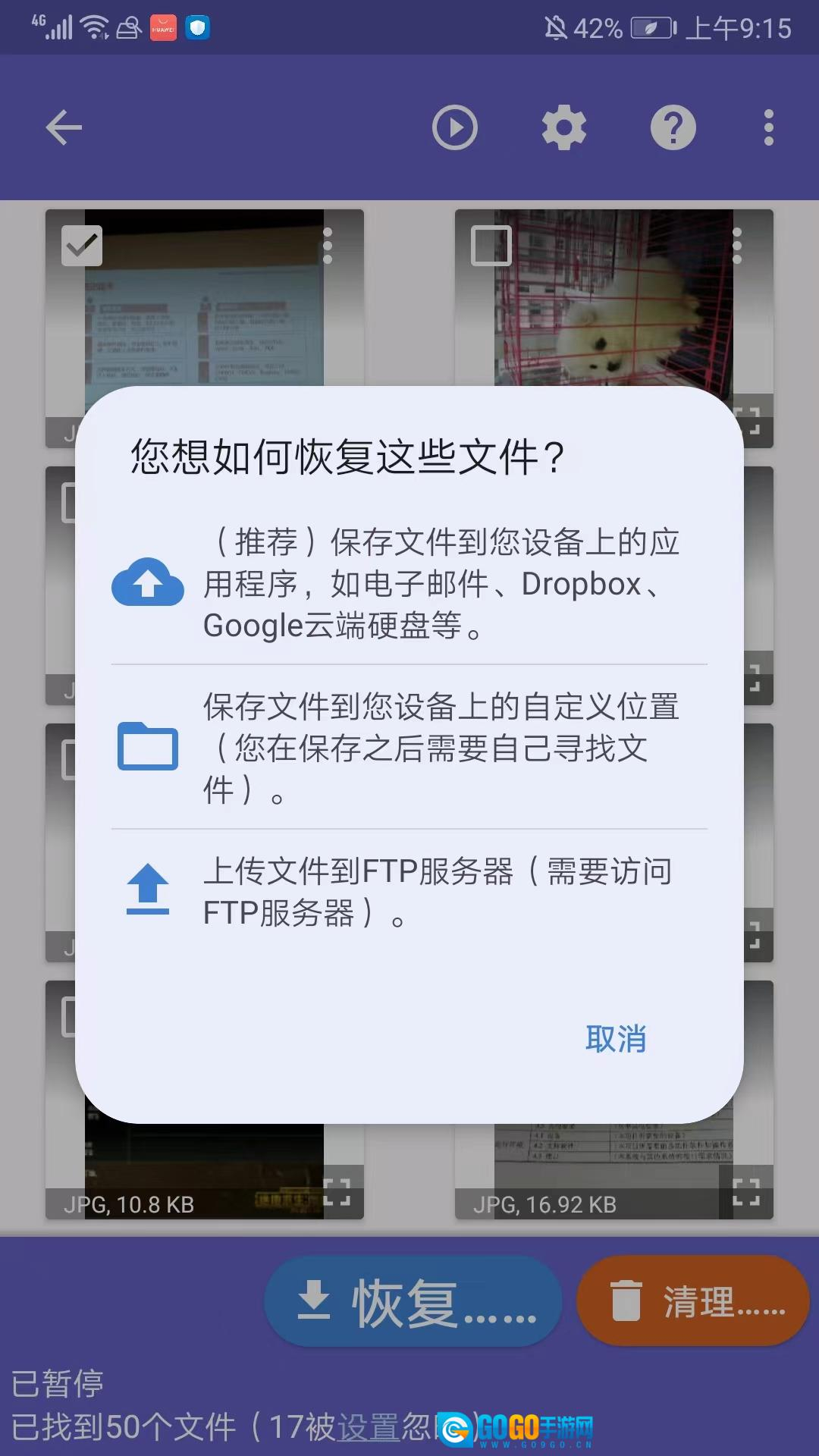The image size is (819, 1456).
Task: Uncheck the checked first photo's checkbox
Action: click(x=82, y=246)
